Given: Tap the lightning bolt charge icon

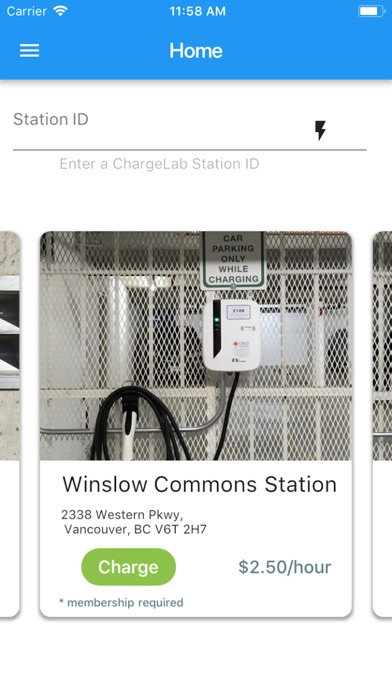Looking at the screenshot, I should pyautogui.click(x=320, y=130).
